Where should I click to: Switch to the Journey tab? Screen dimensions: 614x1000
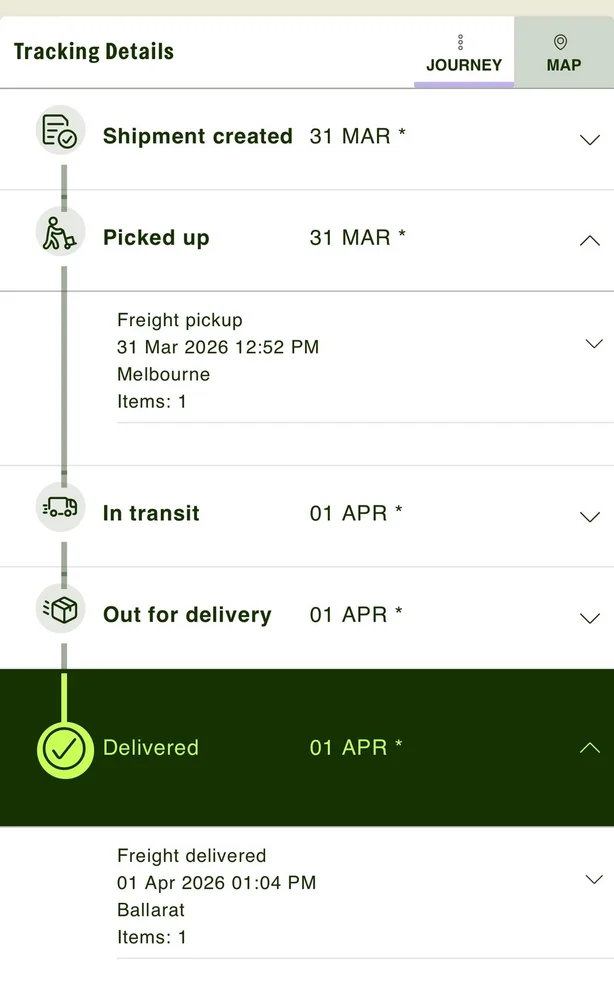[463, 54]
